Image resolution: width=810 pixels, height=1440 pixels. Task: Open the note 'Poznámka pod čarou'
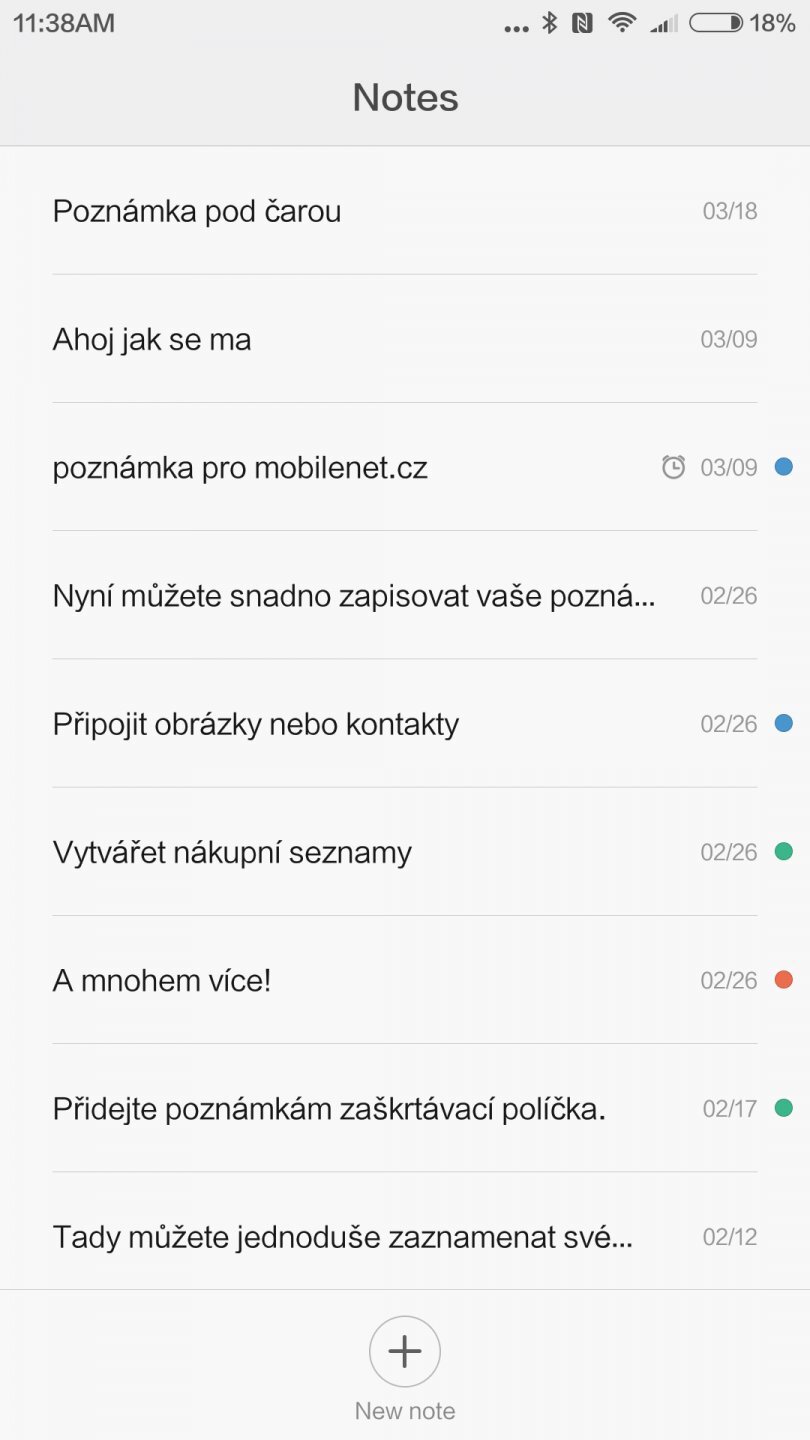(197, 212)
